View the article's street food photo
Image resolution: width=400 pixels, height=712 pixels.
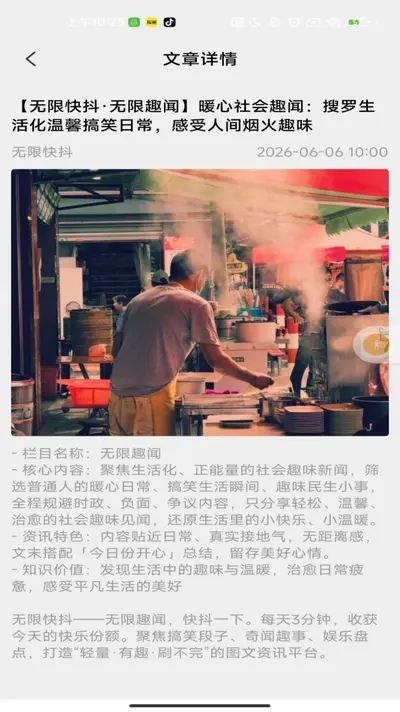pyautogui.click(x=200, y=302)
